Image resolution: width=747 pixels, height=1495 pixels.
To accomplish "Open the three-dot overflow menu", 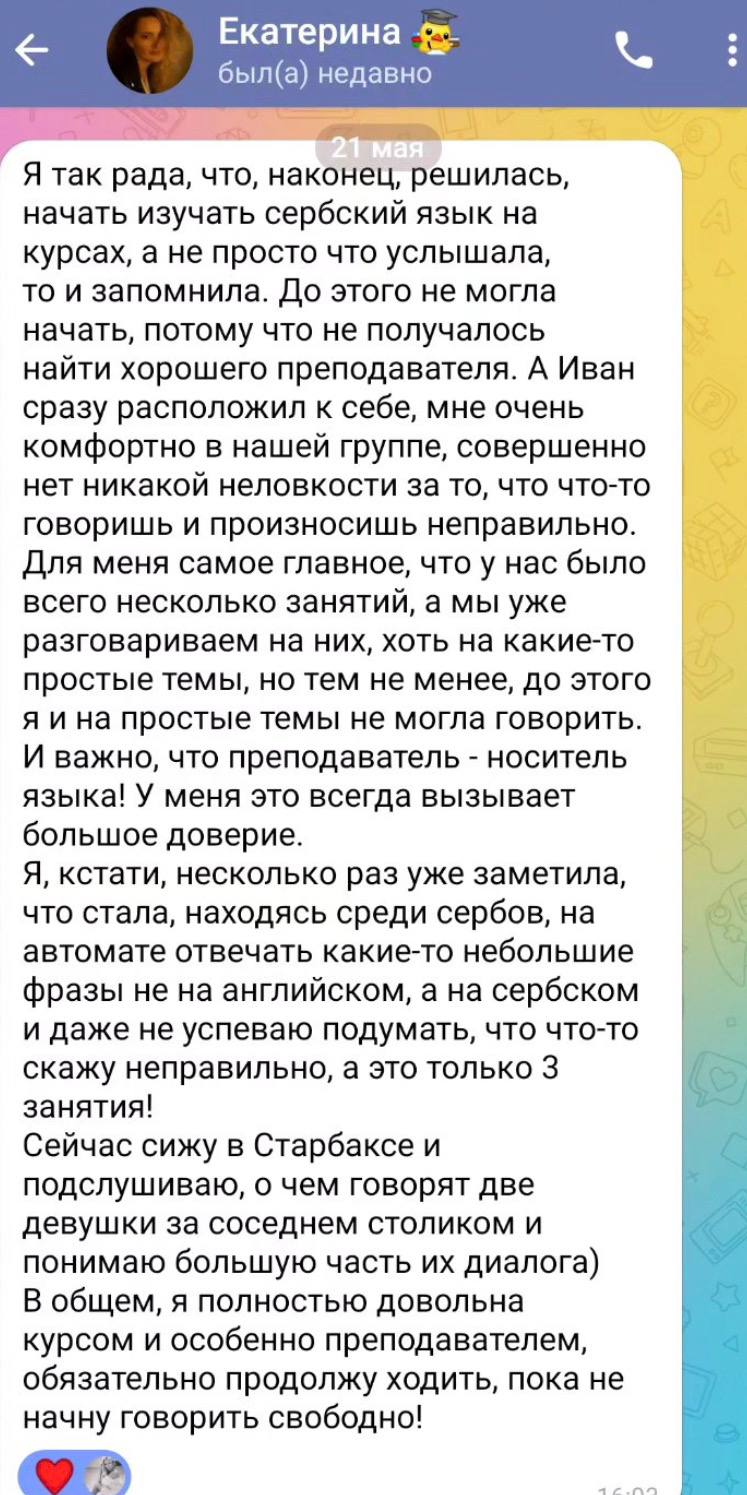I will 735,50.
